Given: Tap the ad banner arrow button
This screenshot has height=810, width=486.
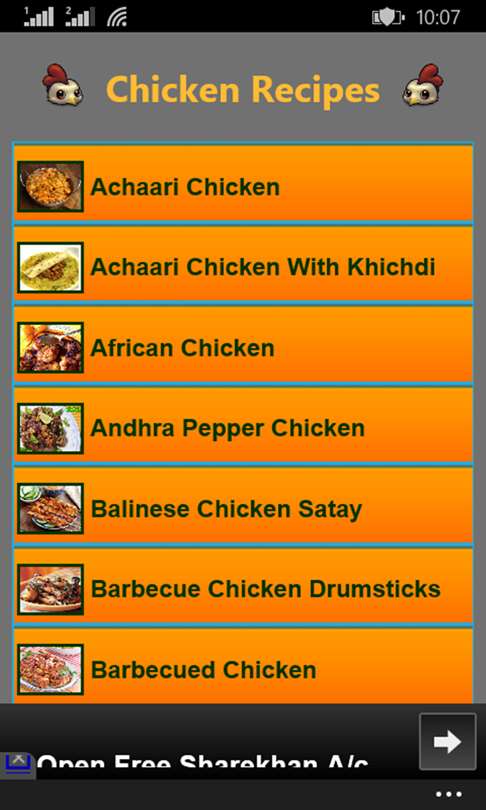Looking at the screenshot, I should pos(447,741).
